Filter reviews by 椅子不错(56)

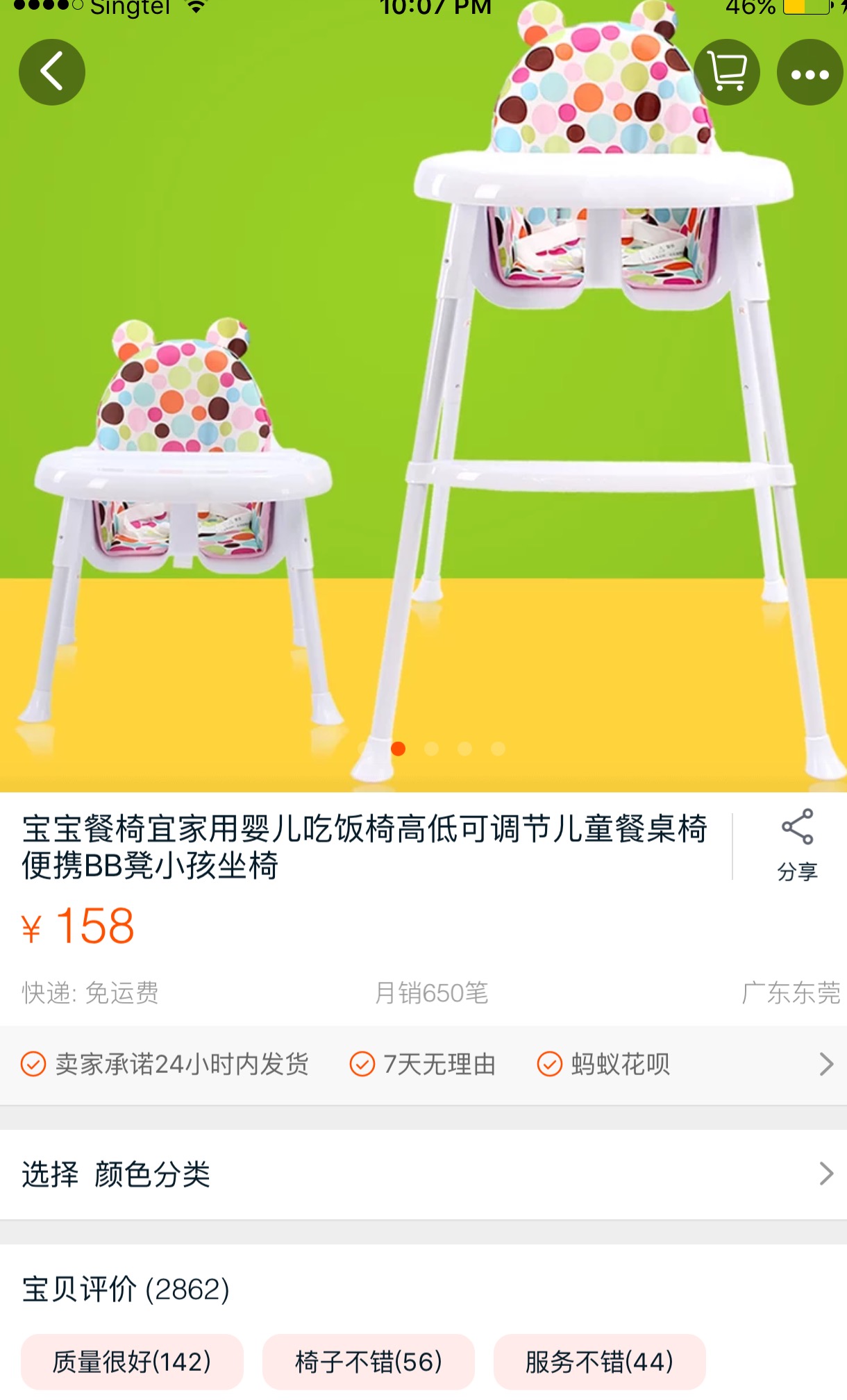pyautogui.click(x=369, y=1362)
